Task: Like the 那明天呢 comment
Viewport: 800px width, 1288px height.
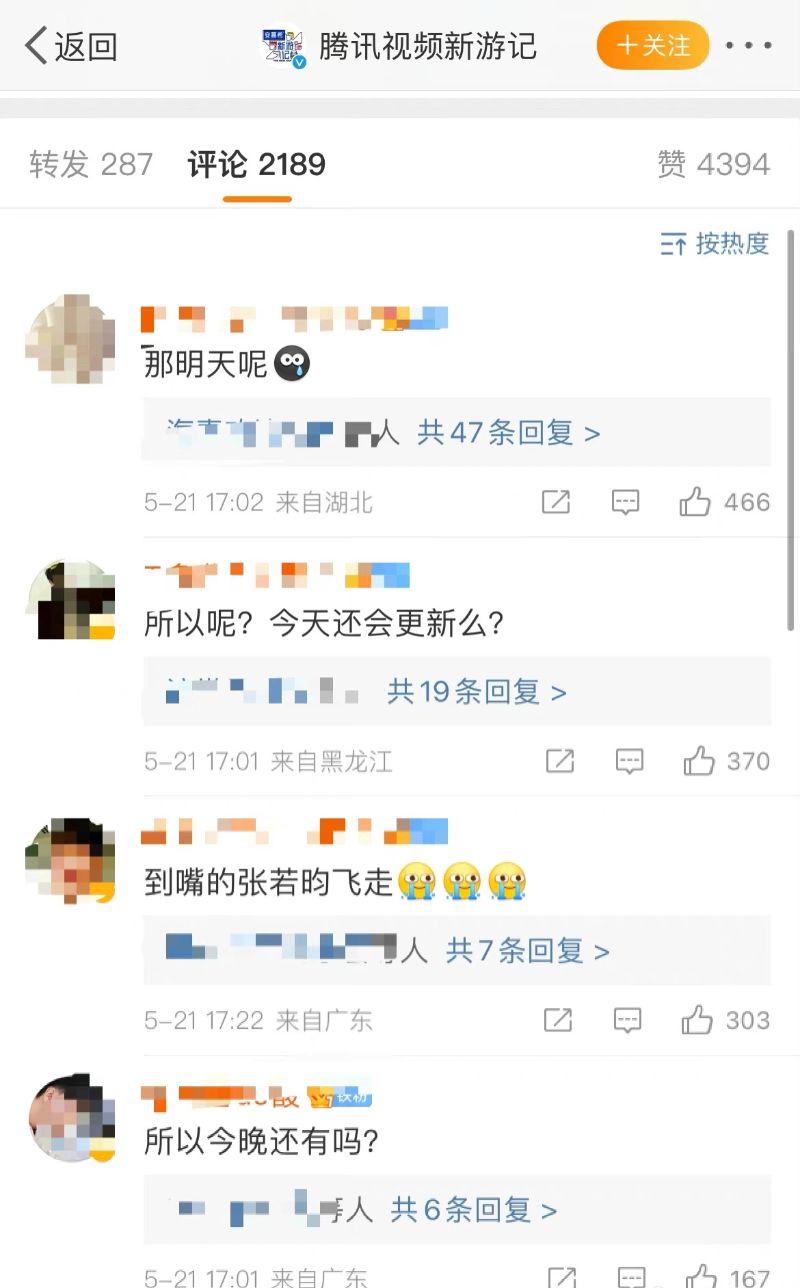Action: pyautogui.click(x=696, y=502)
